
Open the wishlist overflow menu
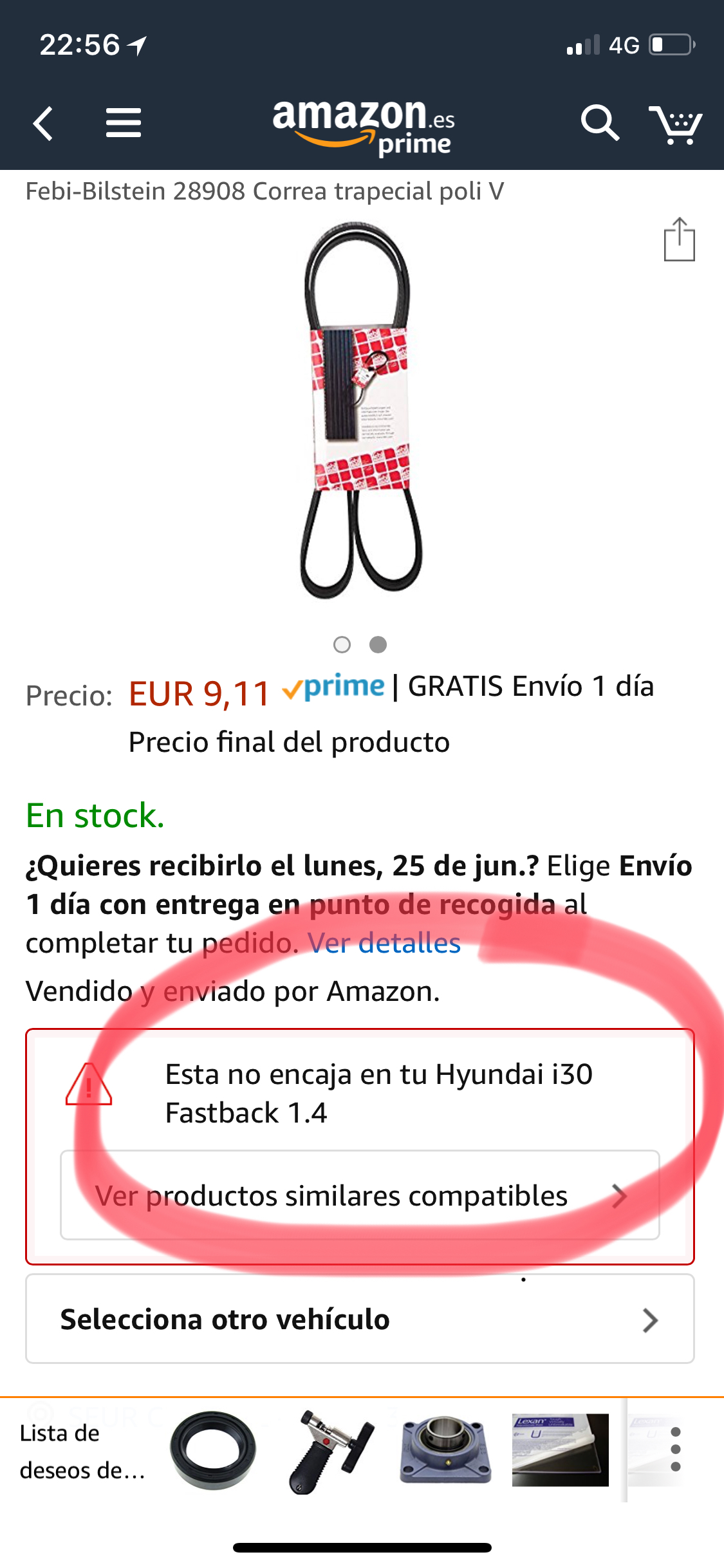click(x=675, y=1449)
